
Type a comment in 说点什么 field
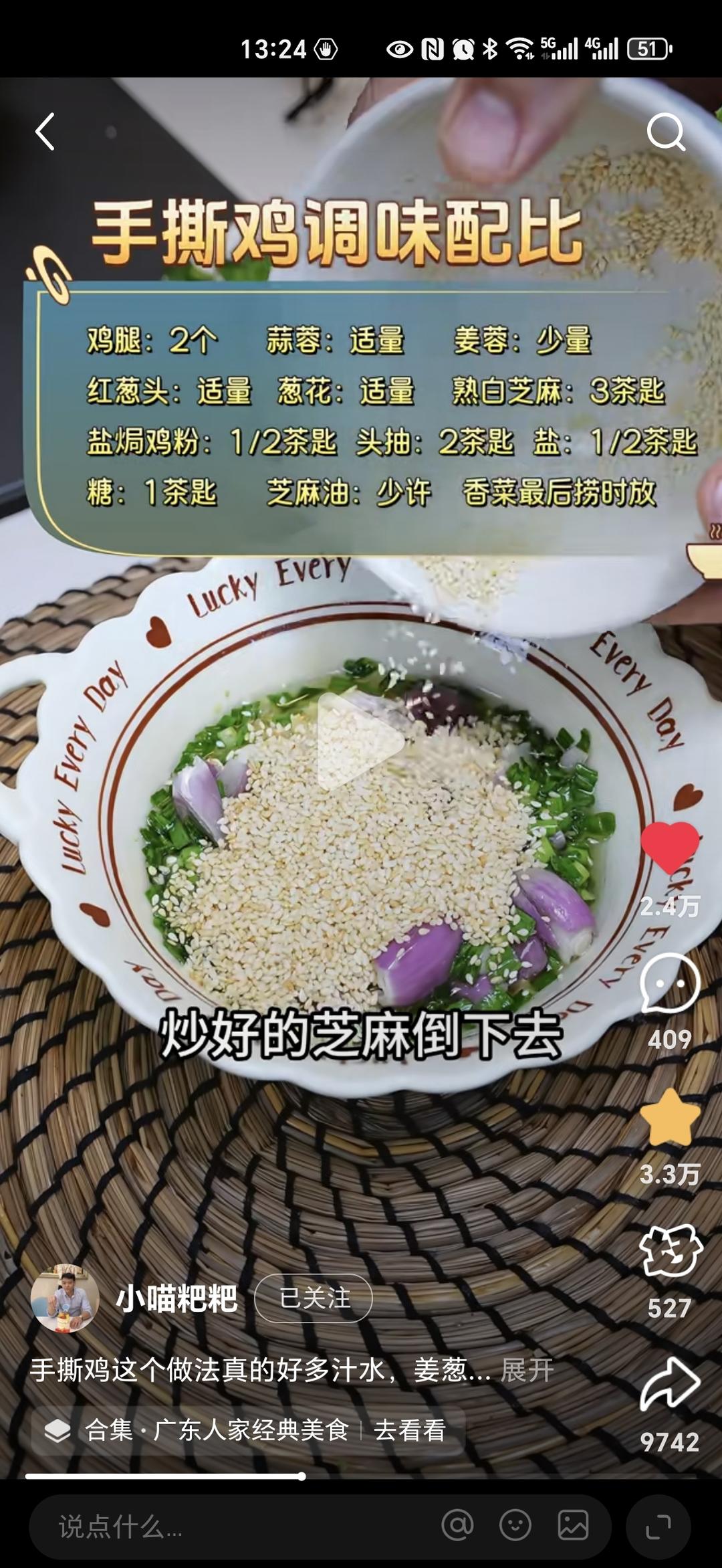click(x=227, y=1527)
